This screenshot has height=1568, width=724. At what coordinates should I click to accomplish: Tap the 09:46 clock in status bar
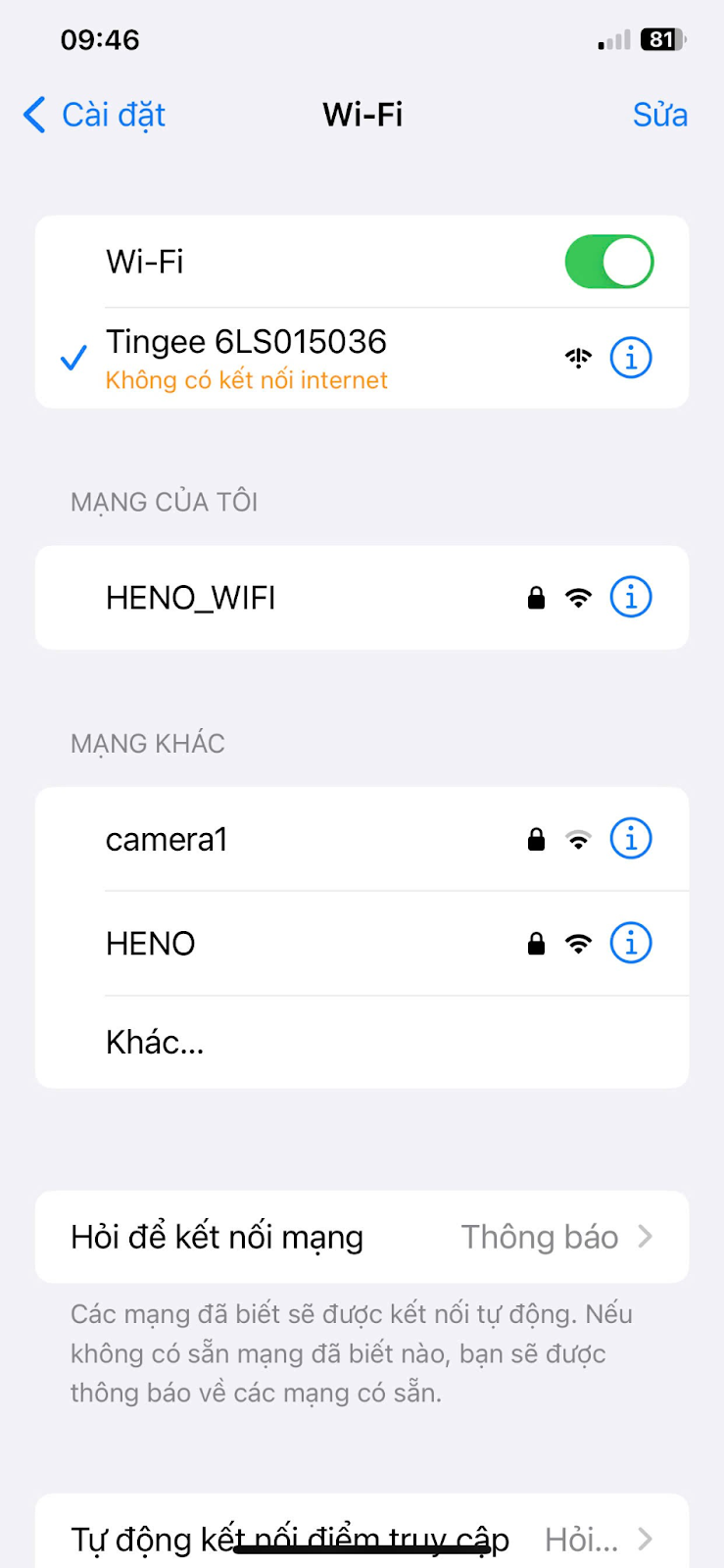102,39
